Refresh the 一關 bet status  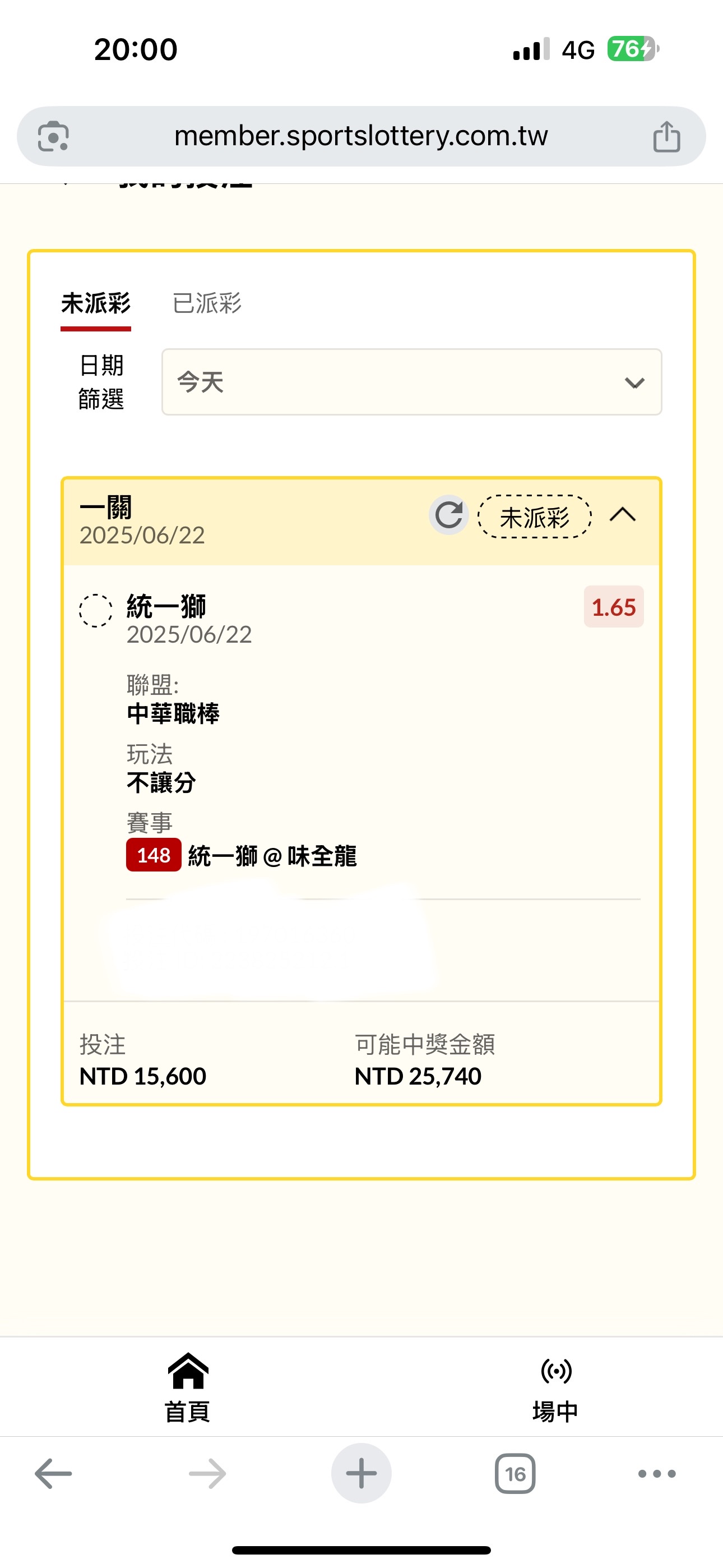[449, 515]
